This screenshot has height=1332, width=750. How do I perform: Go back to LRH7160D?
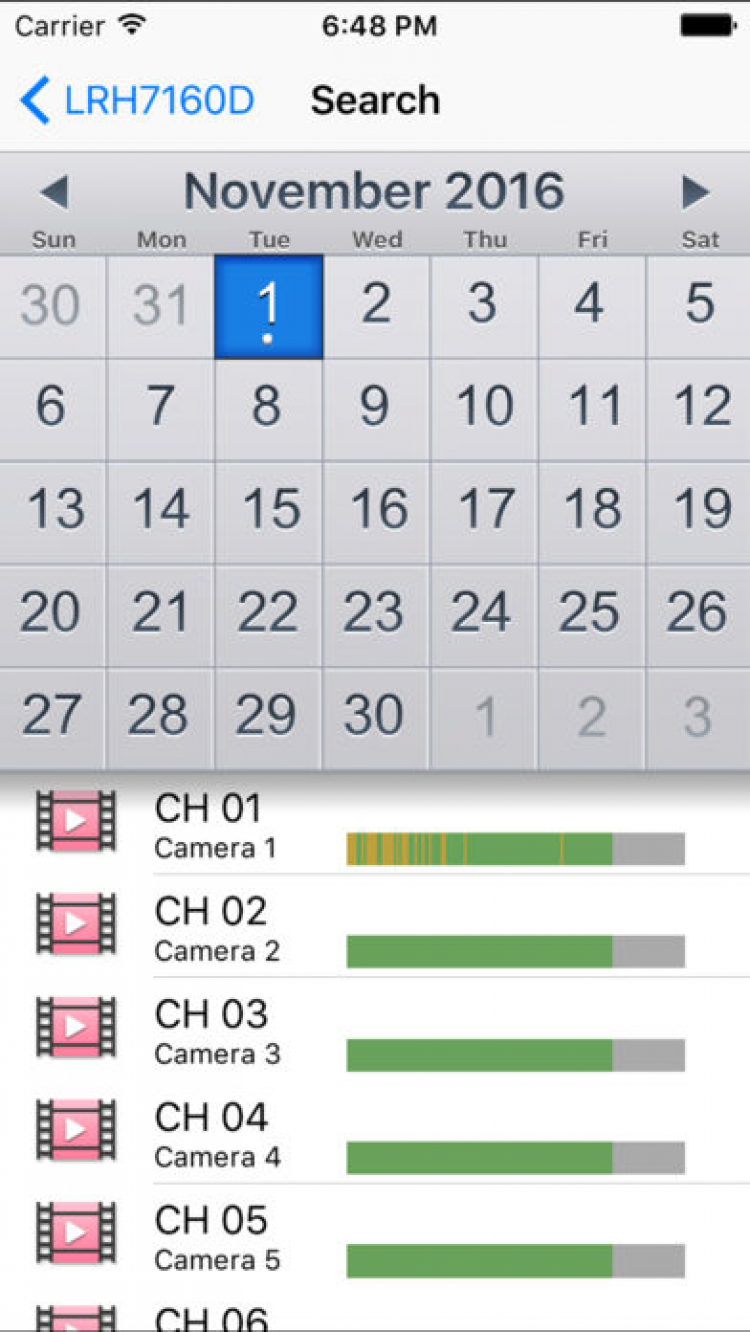coord(137,101)
